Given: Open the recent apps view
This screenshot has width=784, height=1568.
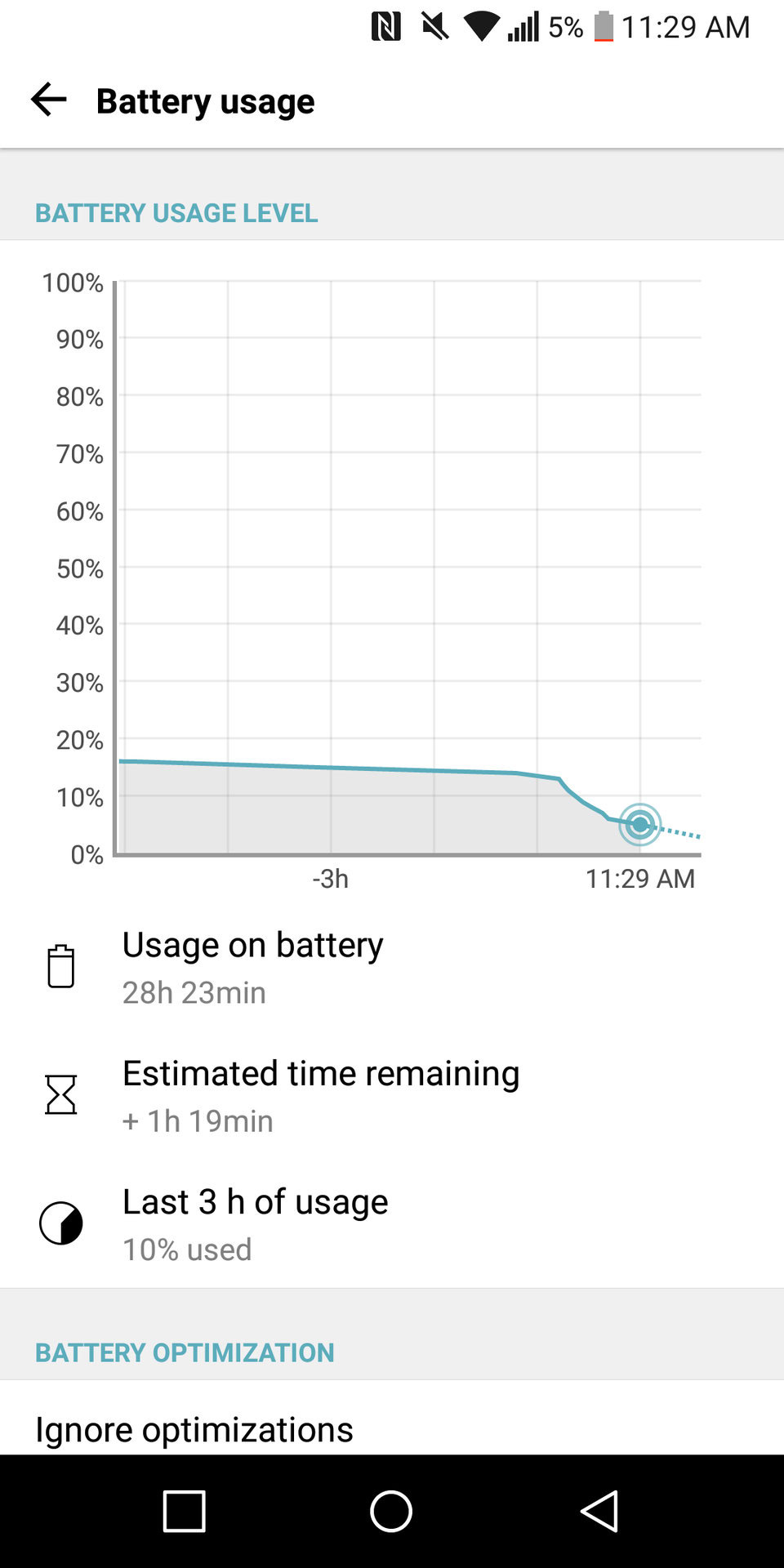Looking at the screenshot, I should point(184,1511).
